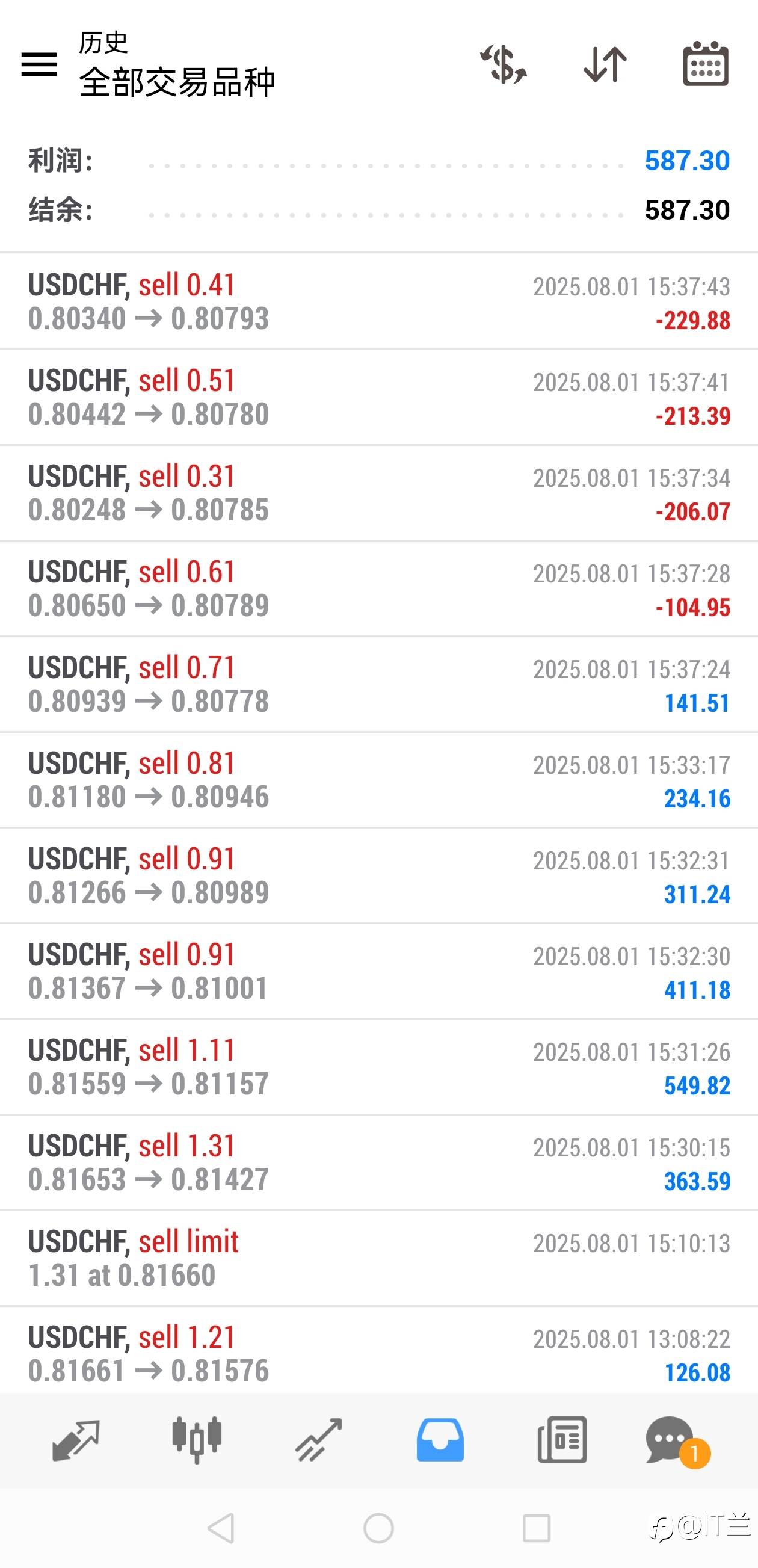Go back with the system back button
The image size is (758, 1568).
[x=221, y=1528]
